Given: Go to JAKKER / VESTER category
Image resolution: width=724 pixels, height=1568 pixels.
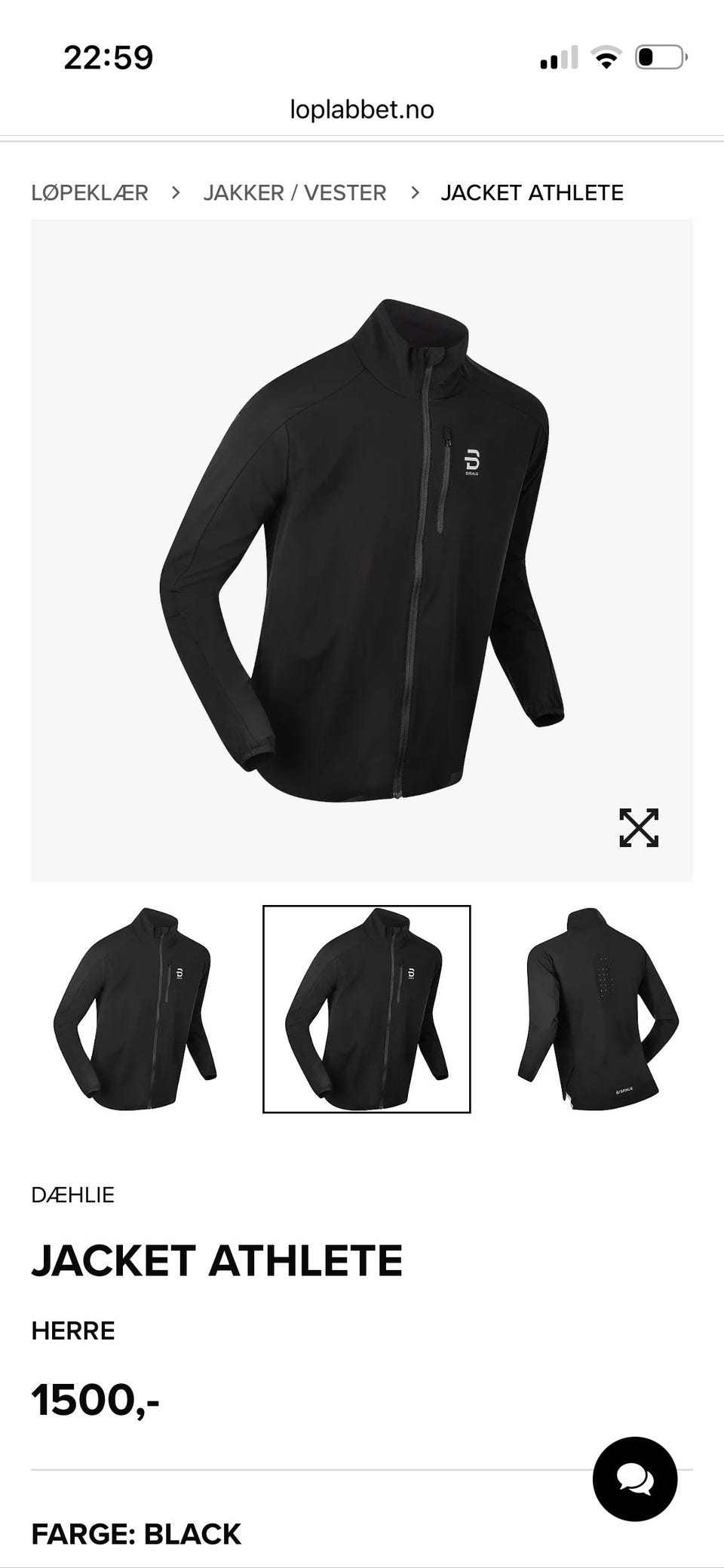Looking at the screenshot, I should 294,193.
